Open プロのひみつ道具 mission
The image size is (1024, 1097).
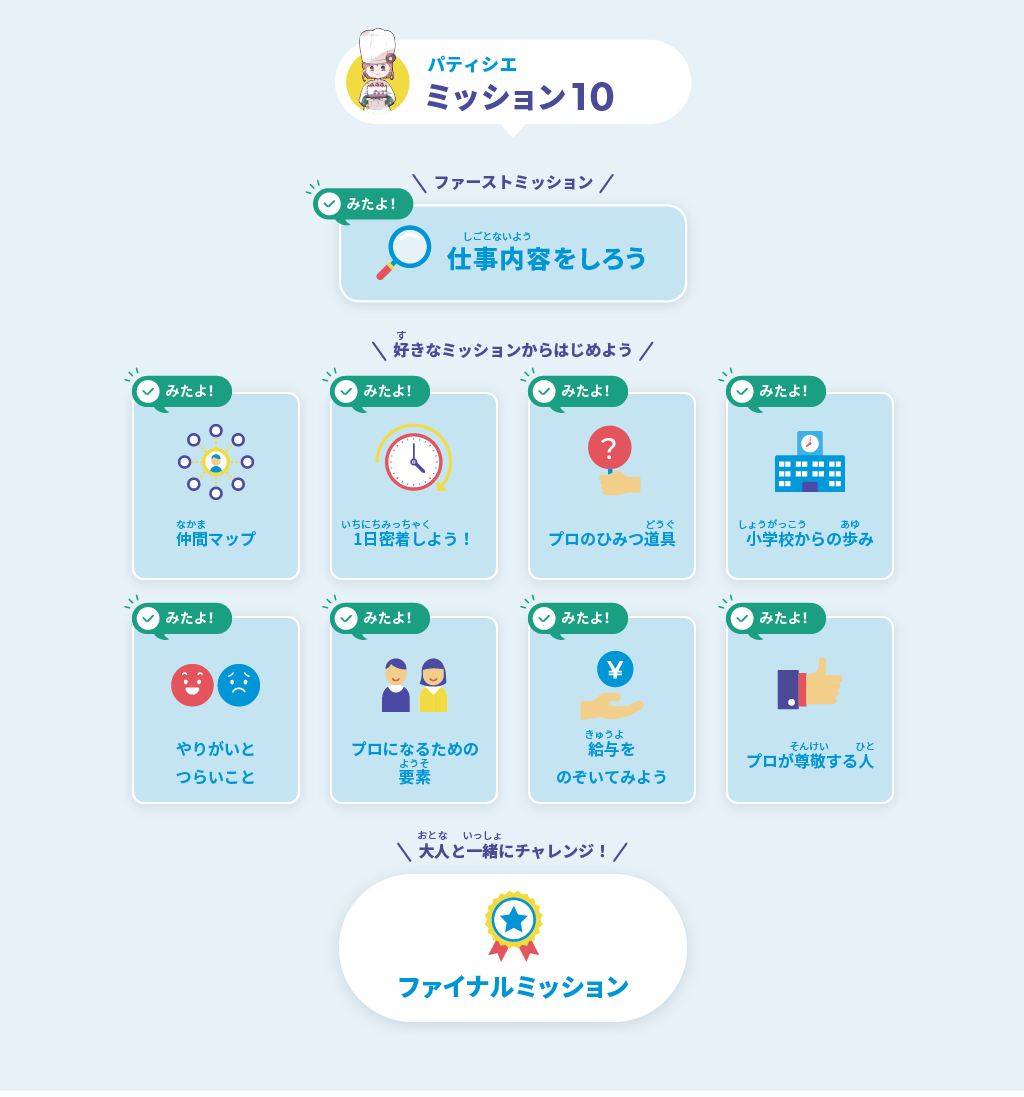[x=612, y=486]
